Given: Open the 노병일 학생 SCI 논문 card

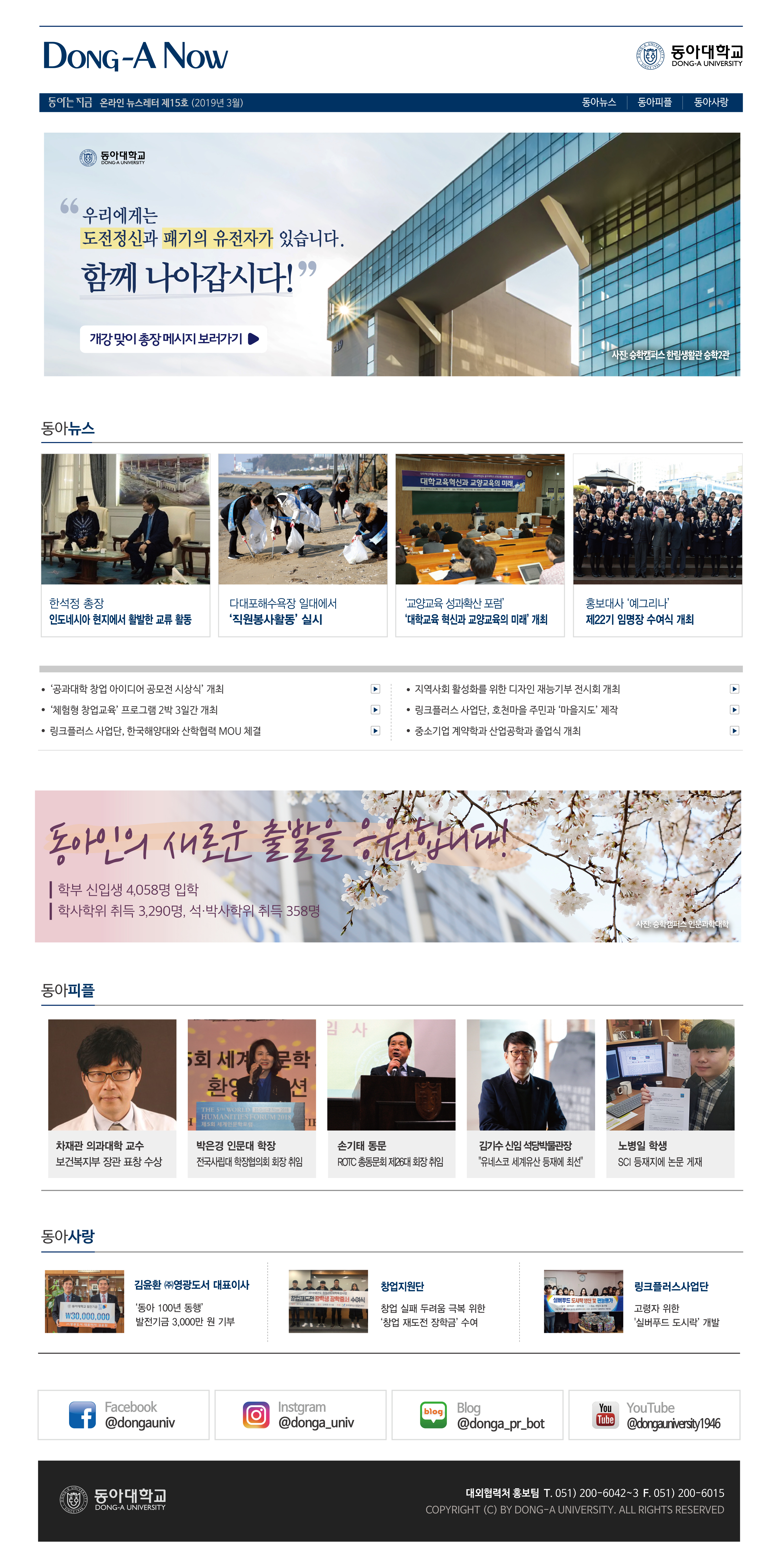Looking at the screenshot, I should point(670,1098).
